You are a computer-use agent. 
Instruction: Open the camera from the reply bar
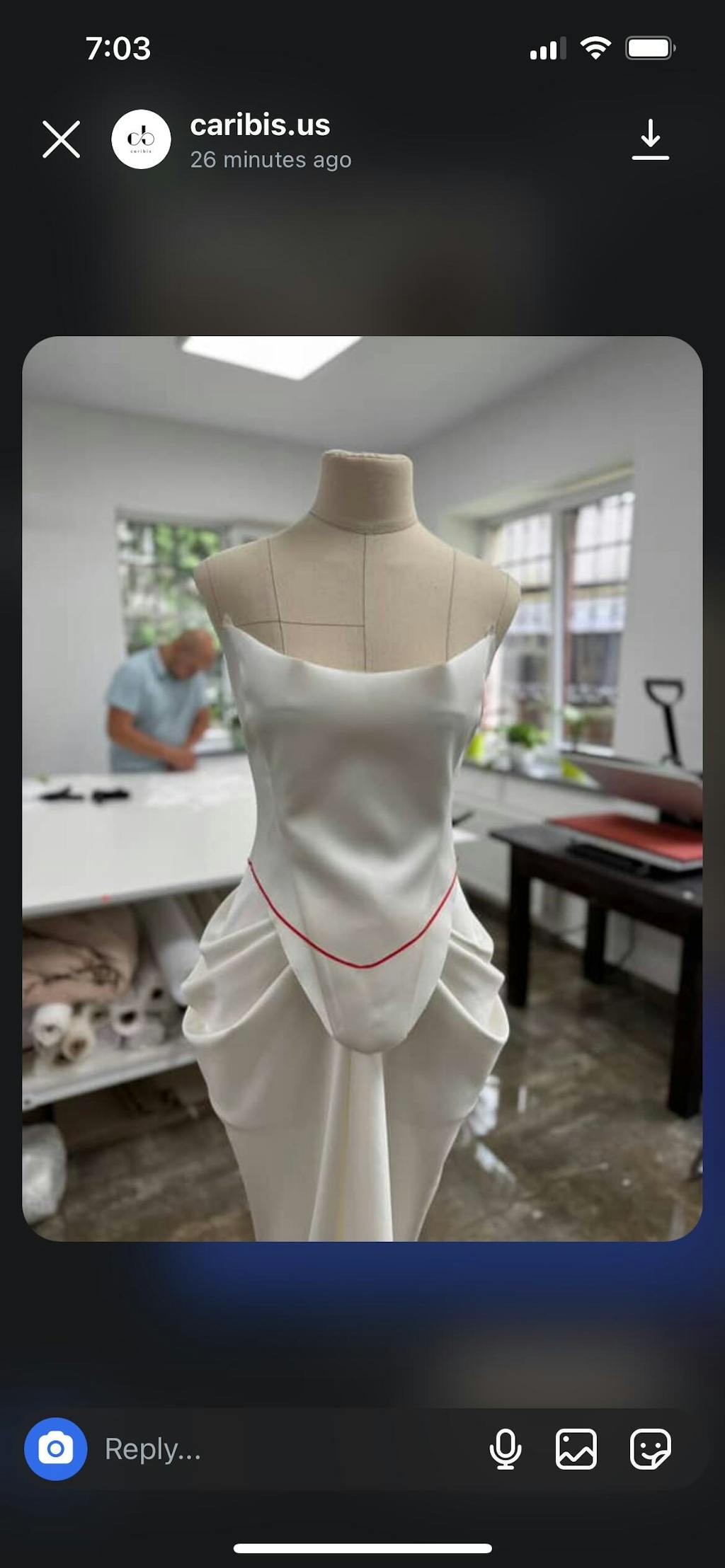coord(56,1448)
